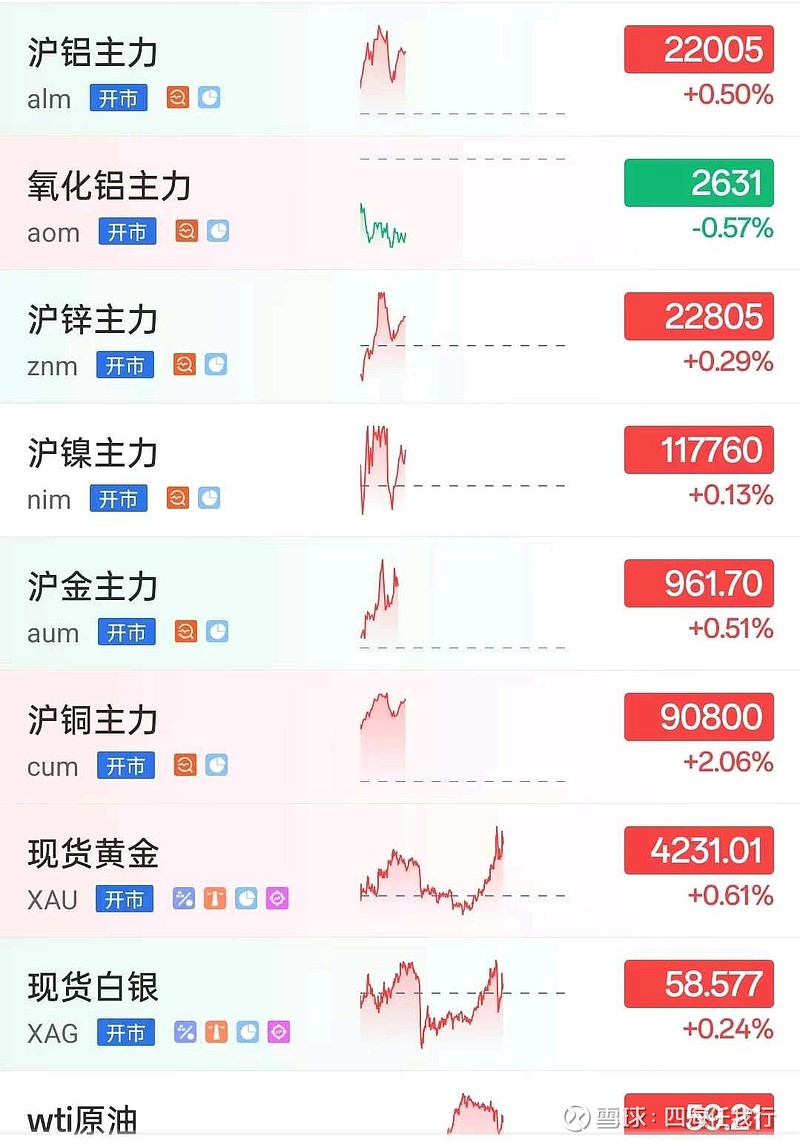Viewport: 800px width, 1143px height.
Task: Click the orange quote icon in 沪铜主力 row
Action: pos(185,766)
